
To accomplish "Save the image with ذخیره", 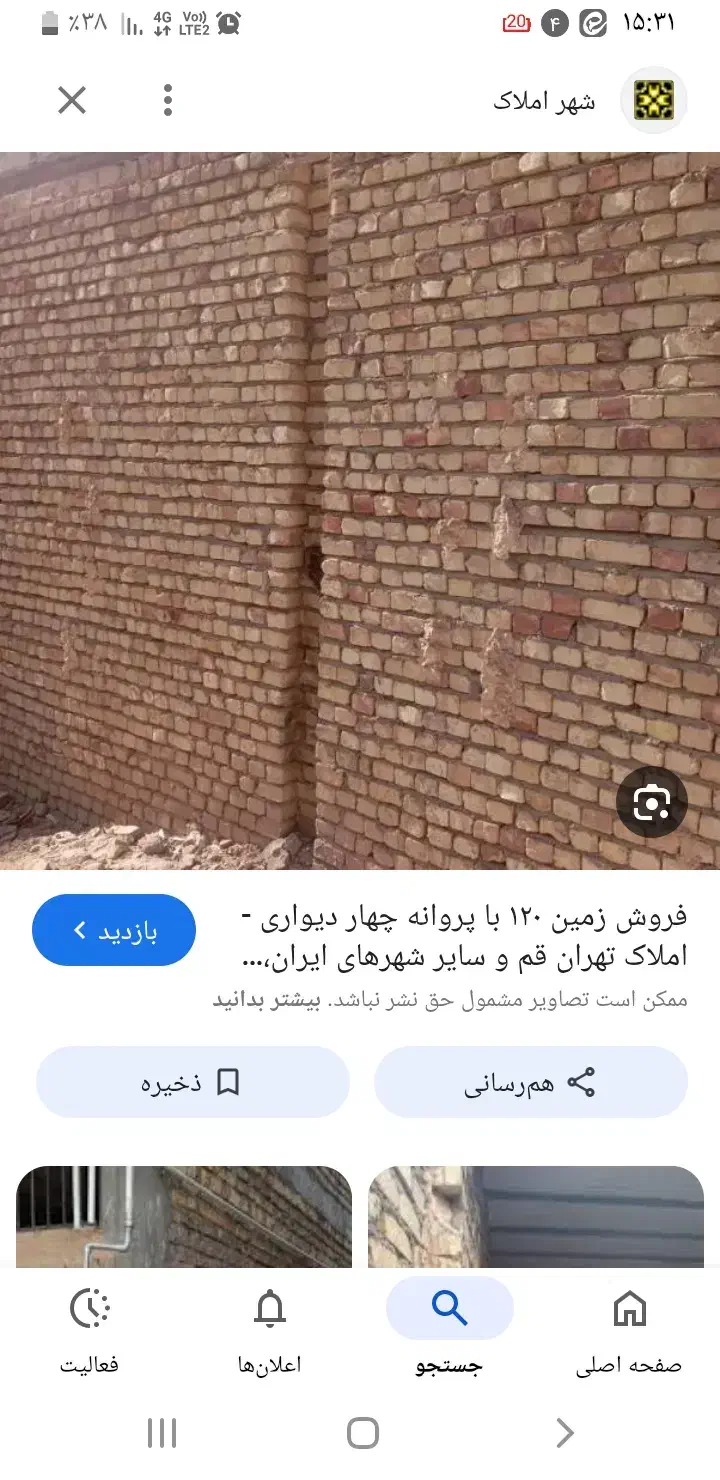I will [193, 1082].
